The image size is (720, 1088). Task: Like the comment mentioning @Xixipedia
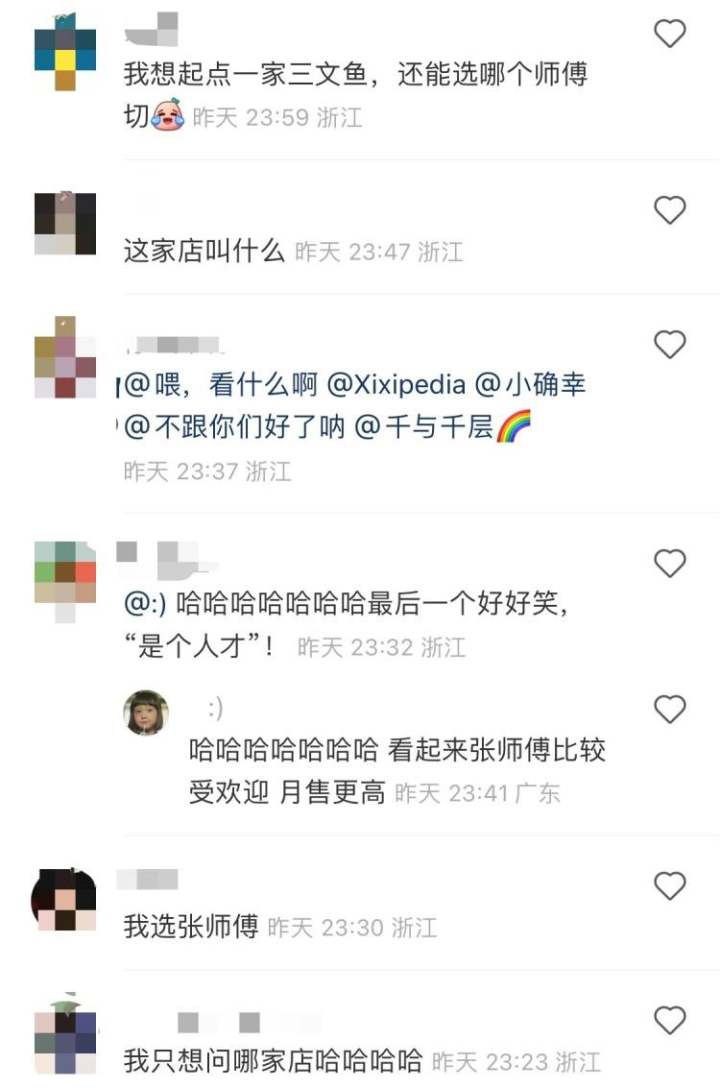669,346
